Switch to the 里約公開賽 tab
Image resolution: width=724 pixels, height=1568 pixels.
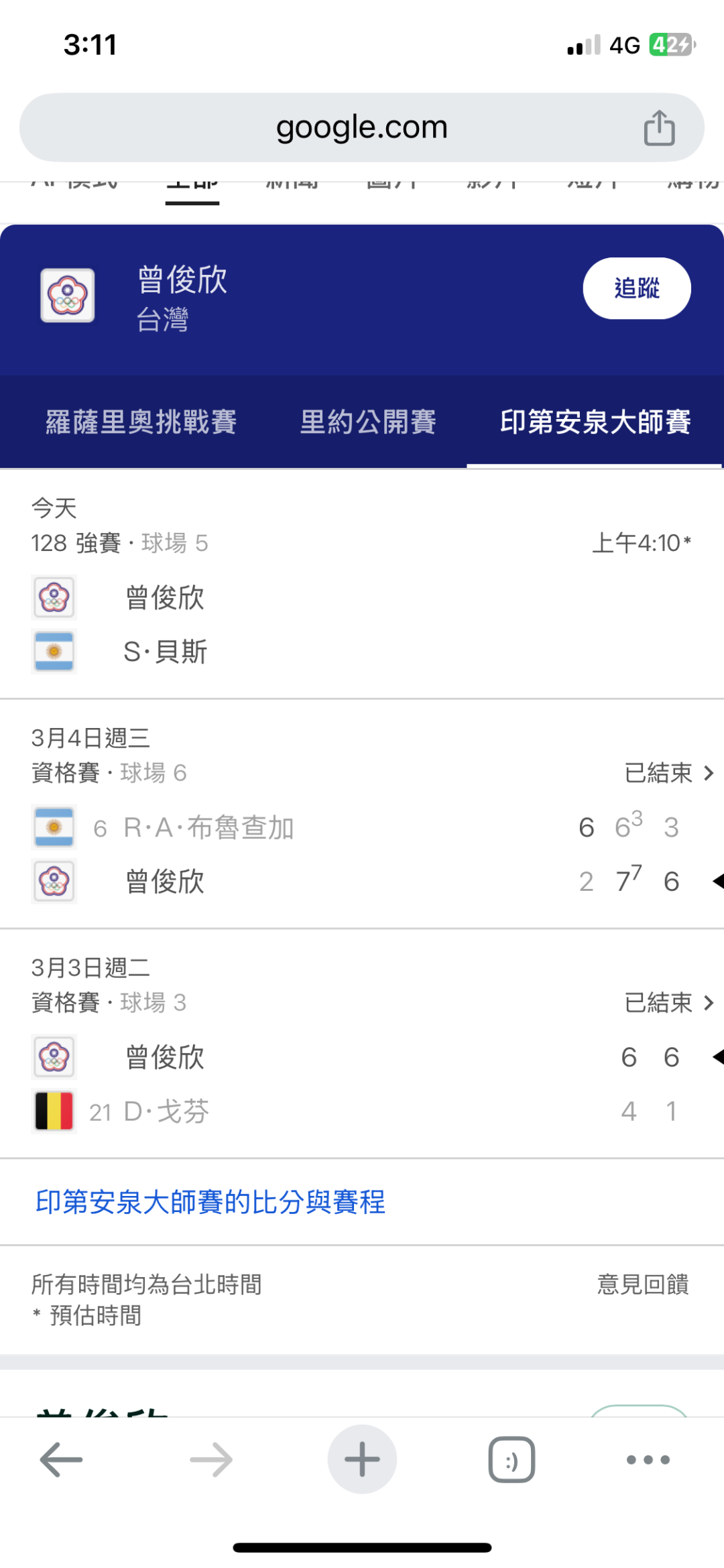click(368, 422)
